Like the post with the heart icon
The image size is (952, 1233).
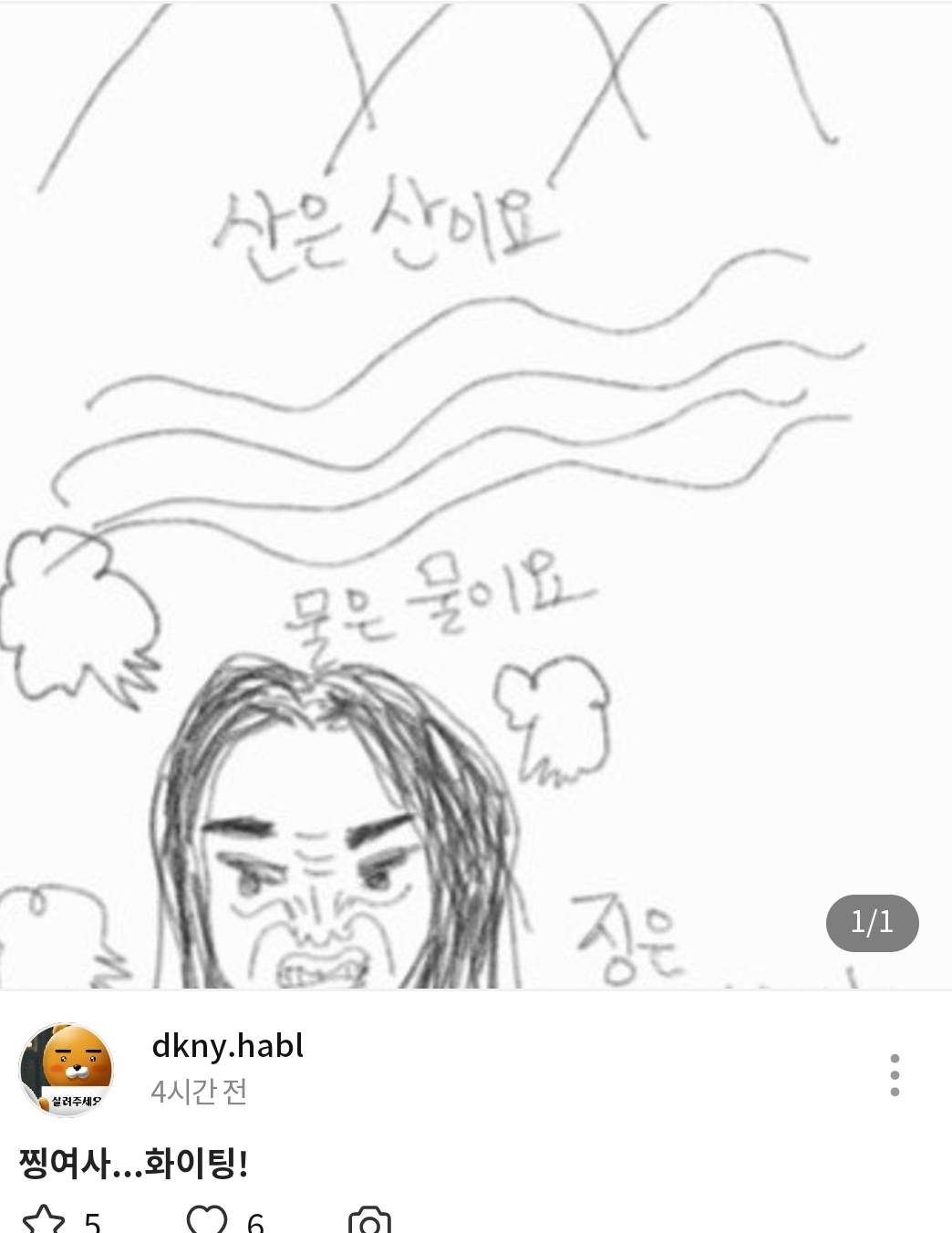pos(207,1220)
